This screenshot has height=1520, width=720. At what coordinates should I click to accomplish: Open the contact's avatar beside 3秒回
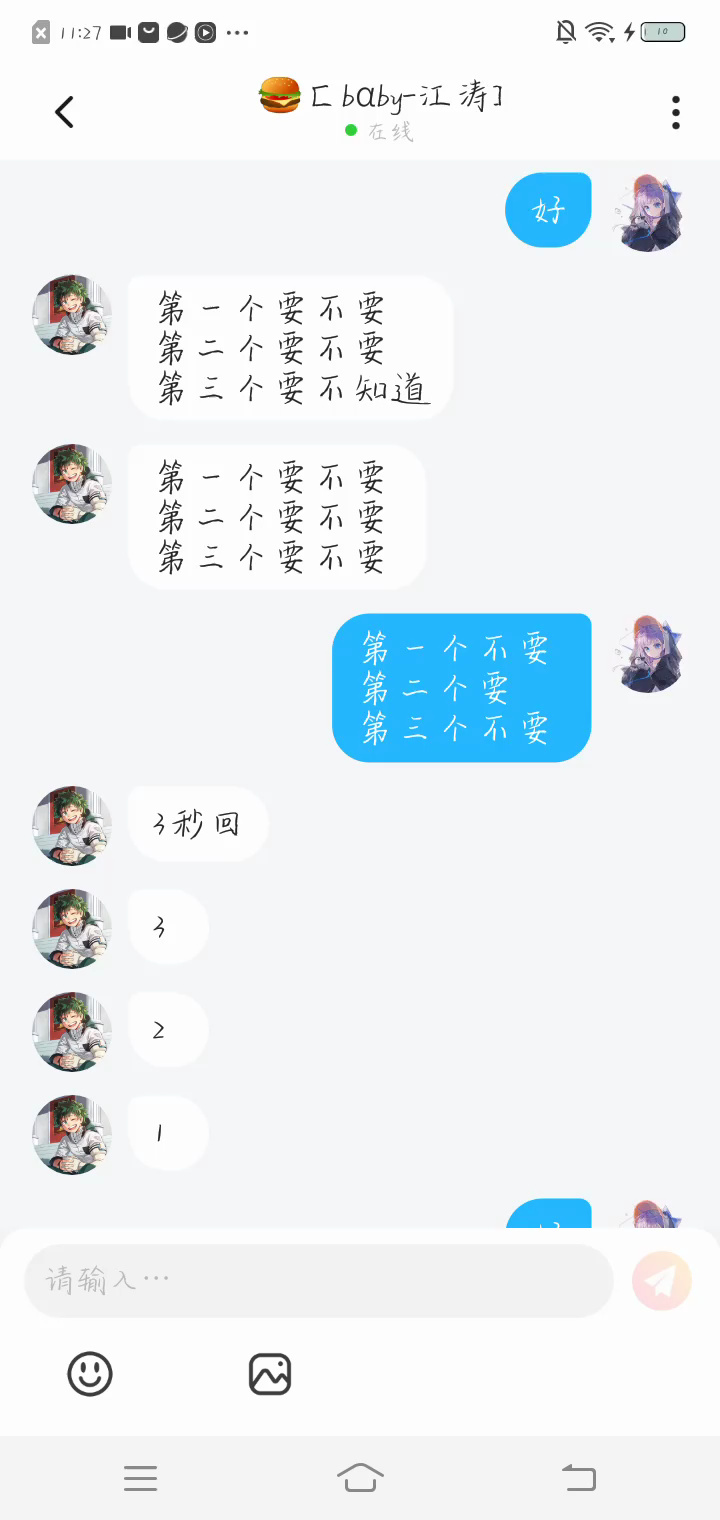point(72,825)
